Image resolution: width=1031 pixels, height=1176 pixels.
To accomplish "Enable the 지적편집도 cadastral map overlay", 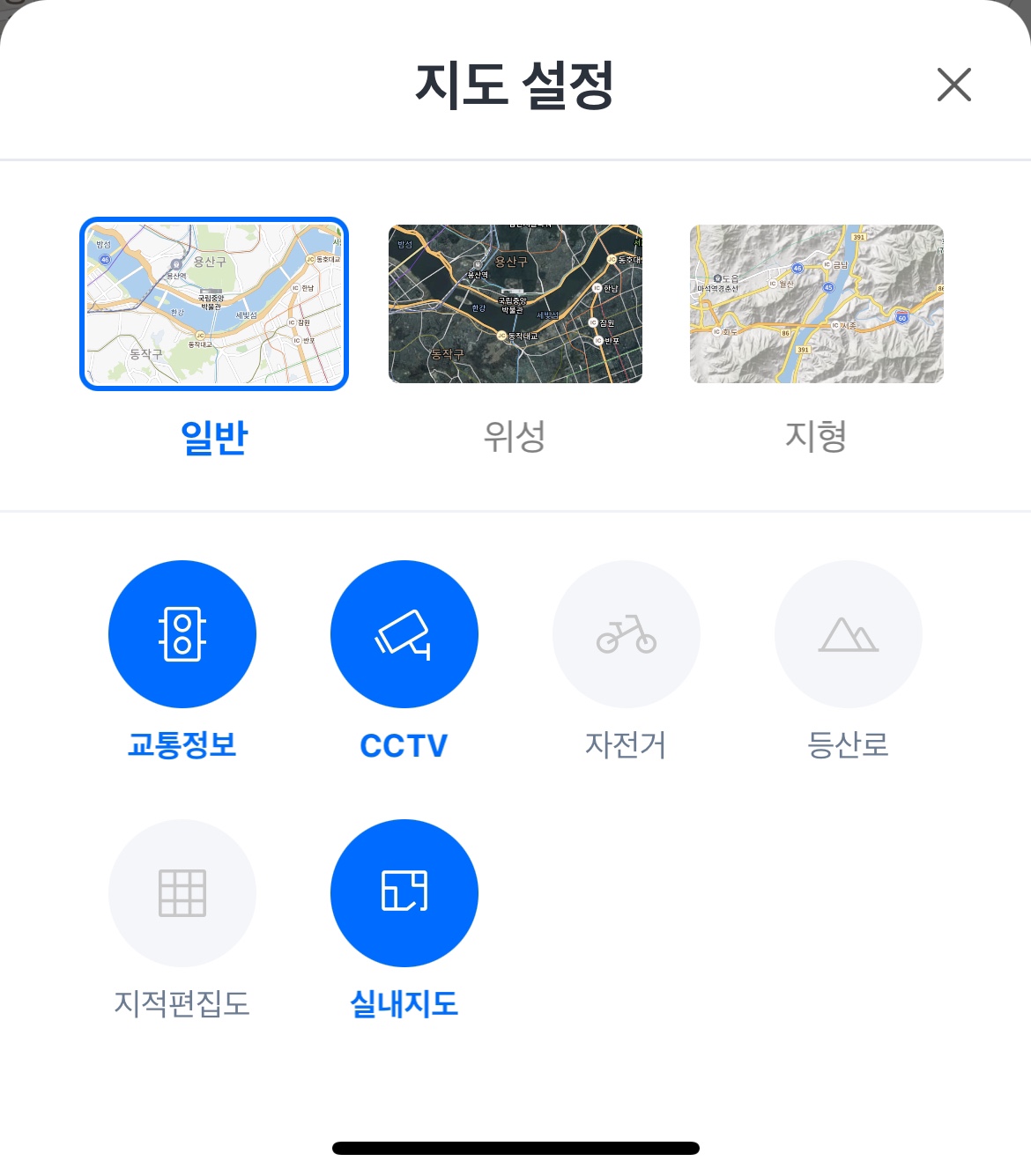I will click(x=182, y=891).
